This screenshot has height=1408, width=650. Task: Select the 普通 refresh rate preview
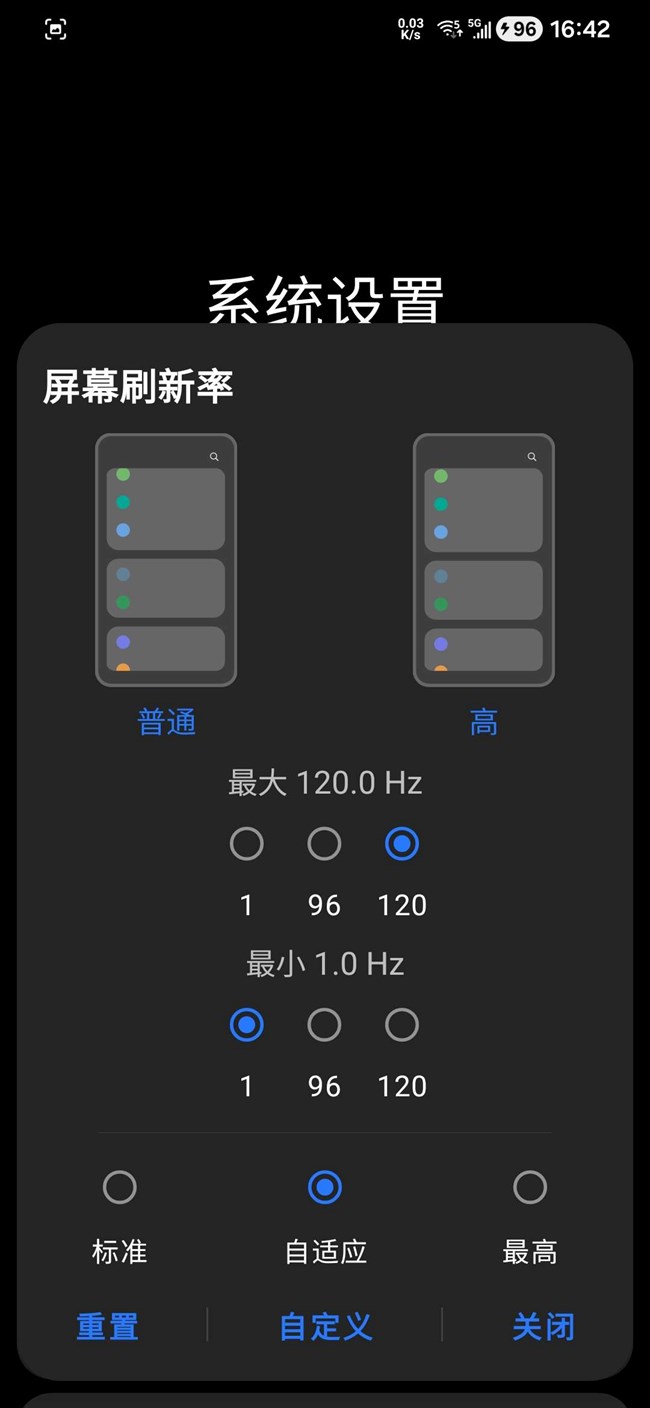[x=166, y=560]
